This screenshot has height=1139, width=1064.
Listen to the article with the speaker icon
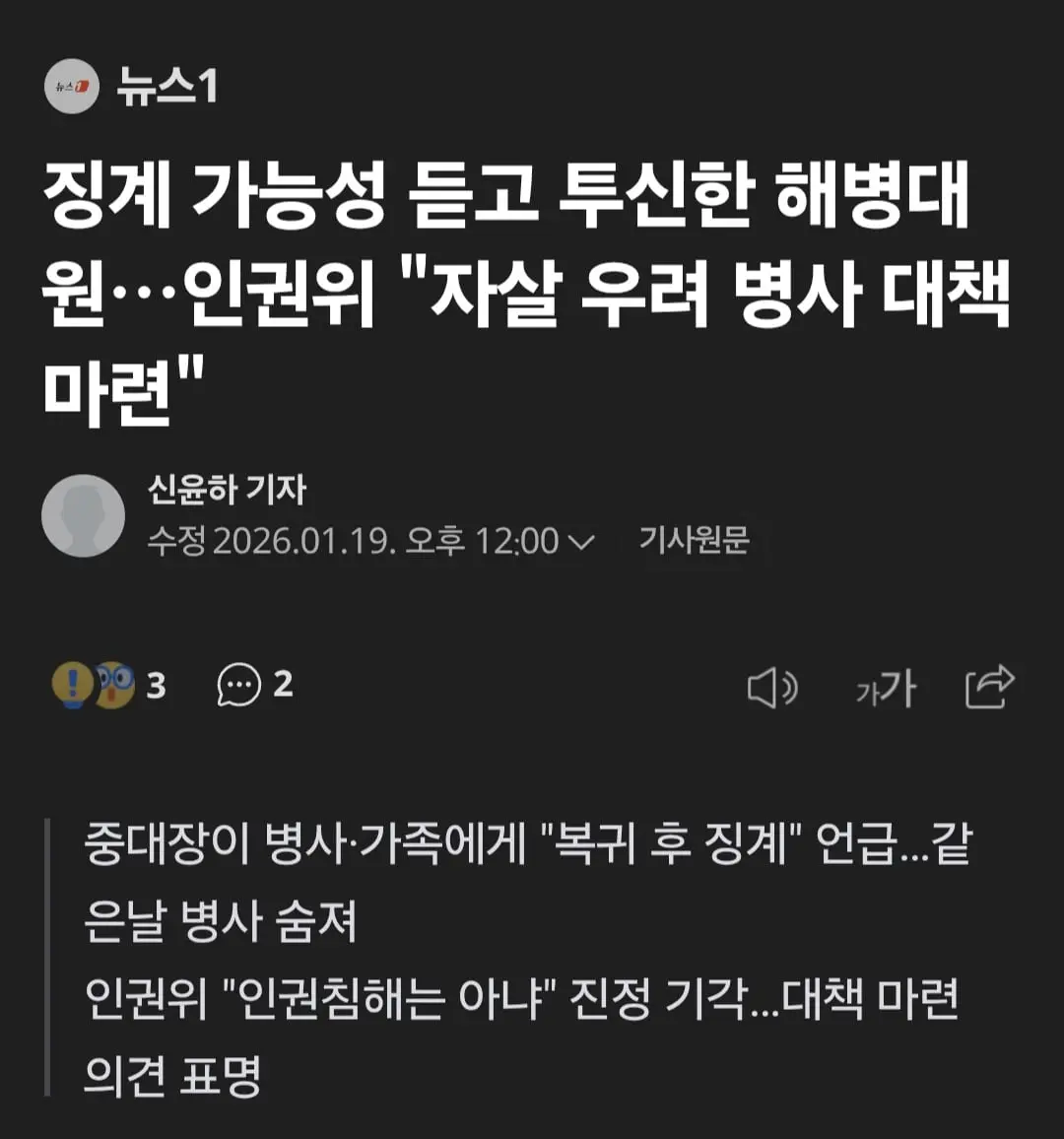772,687
